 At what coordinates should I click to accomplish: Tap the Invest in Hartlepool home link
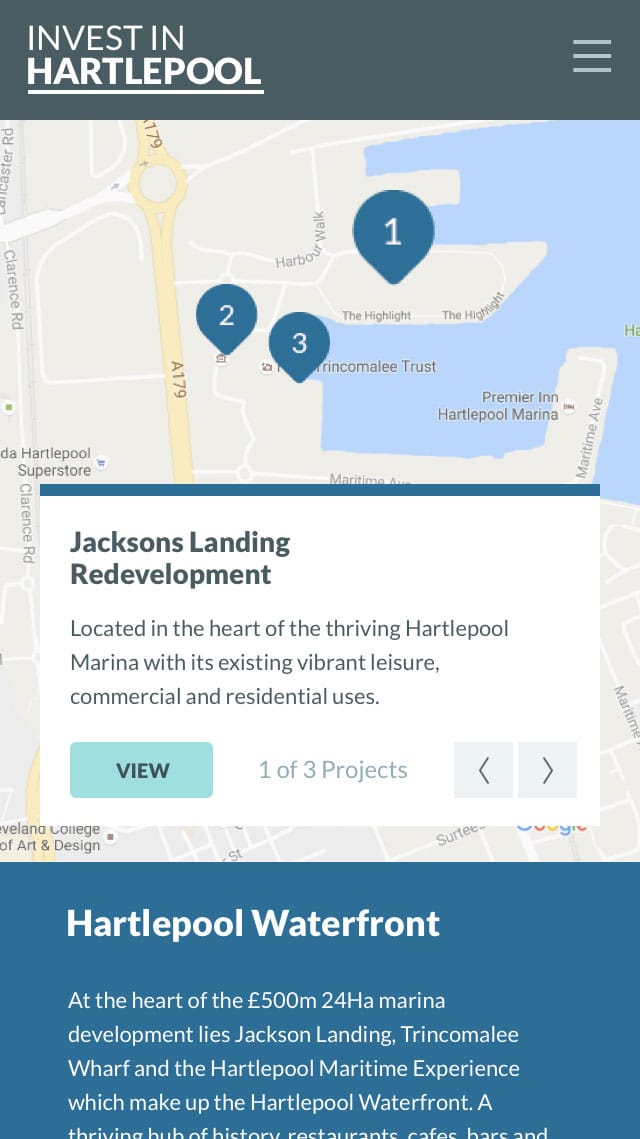[145, 57]
